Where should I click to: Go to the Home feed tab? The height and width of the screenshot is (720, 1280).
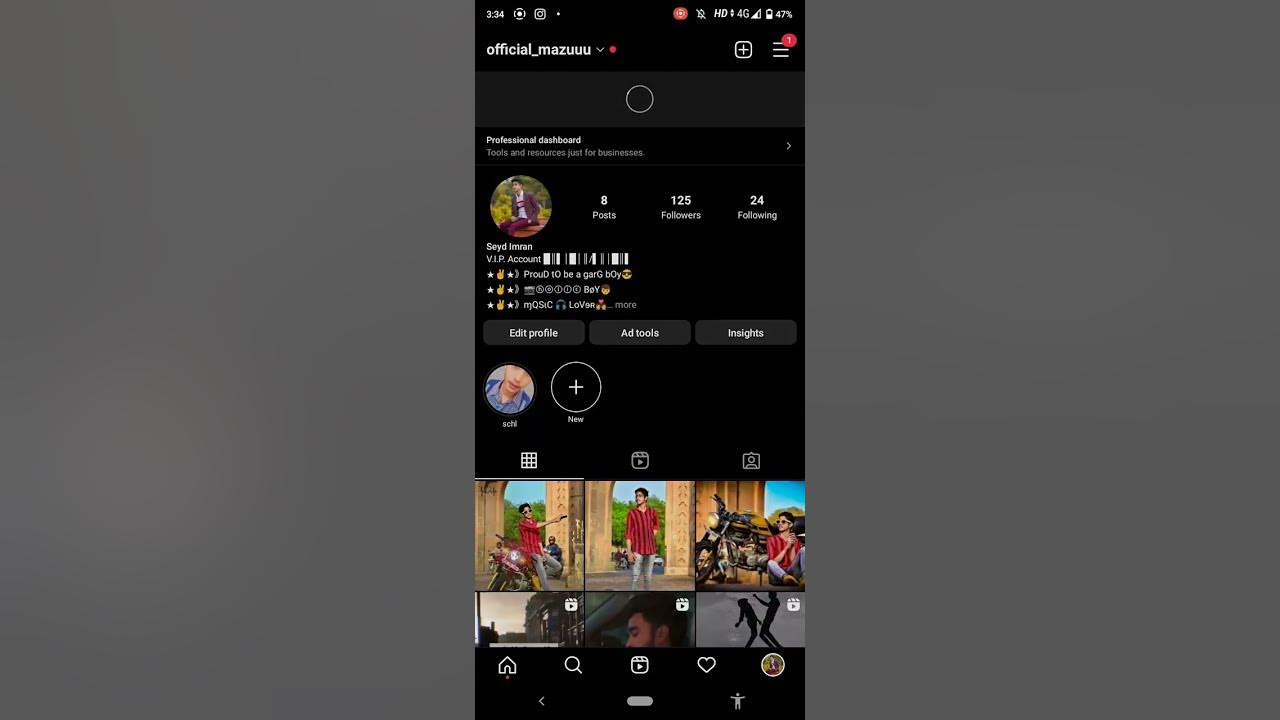click(x=507, y=665)
